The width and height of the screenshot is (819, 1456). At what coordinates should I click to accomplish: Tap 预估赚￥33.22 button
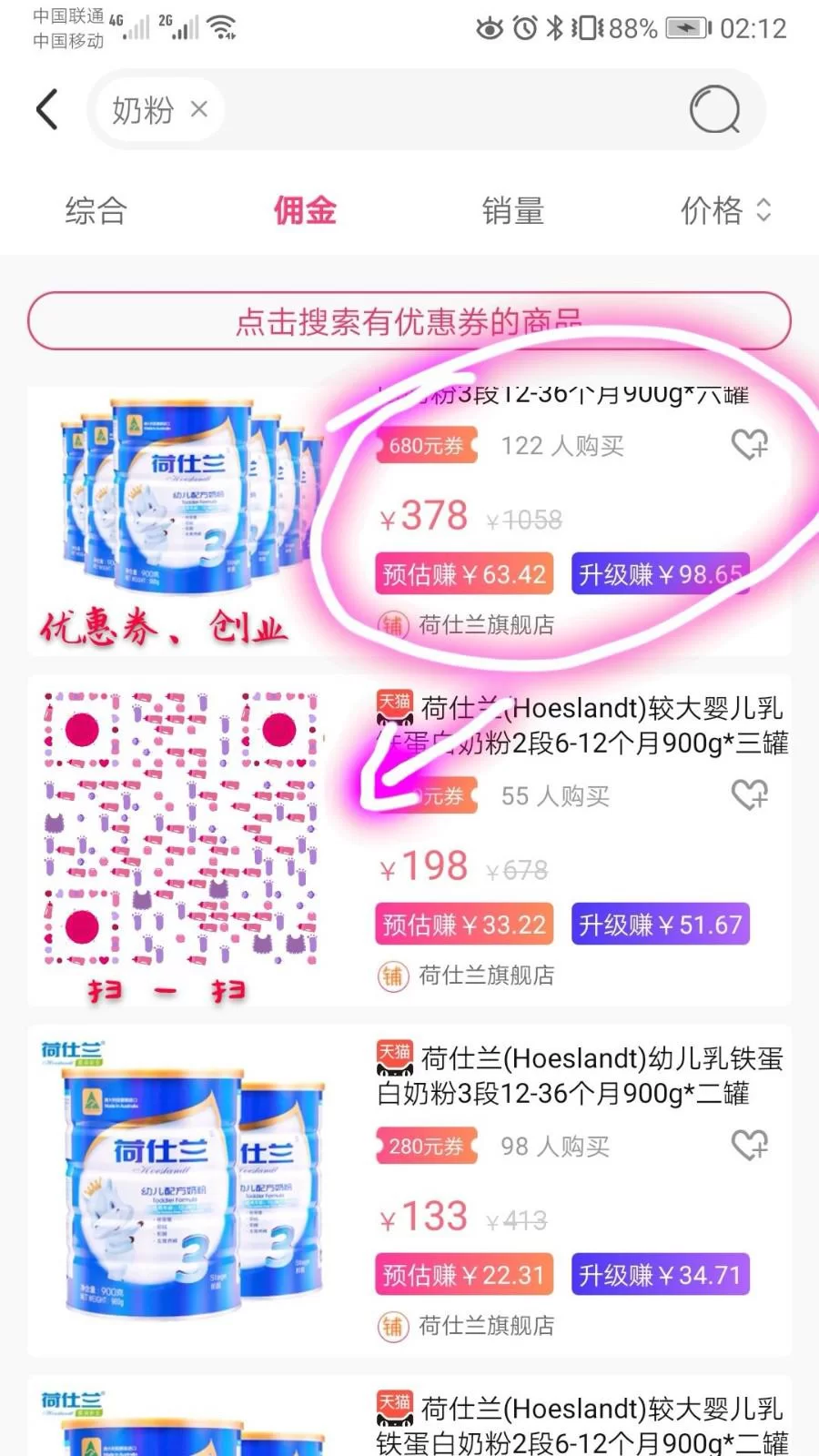click(x=464, y=925)
